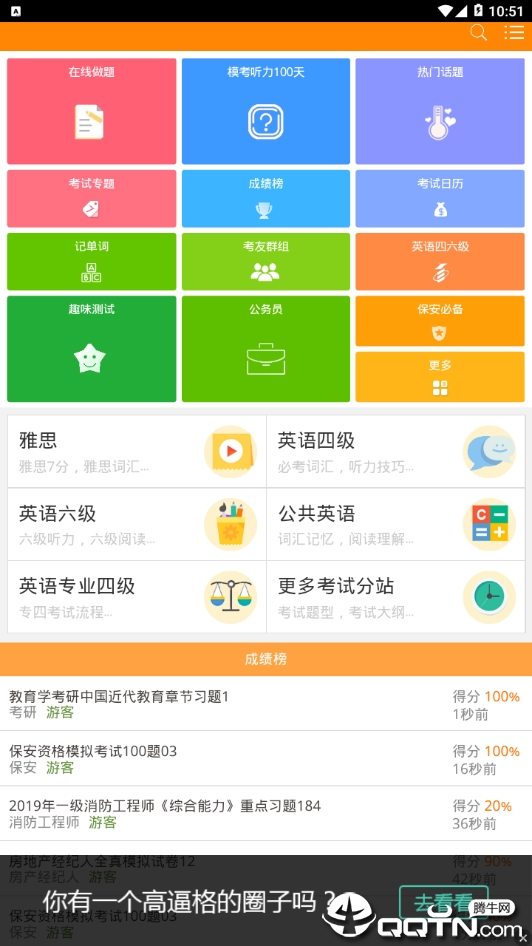The height and width of the screenshot is (946, 532).
Task: Open the 热门话题 tile
Action: coord(440,111)
